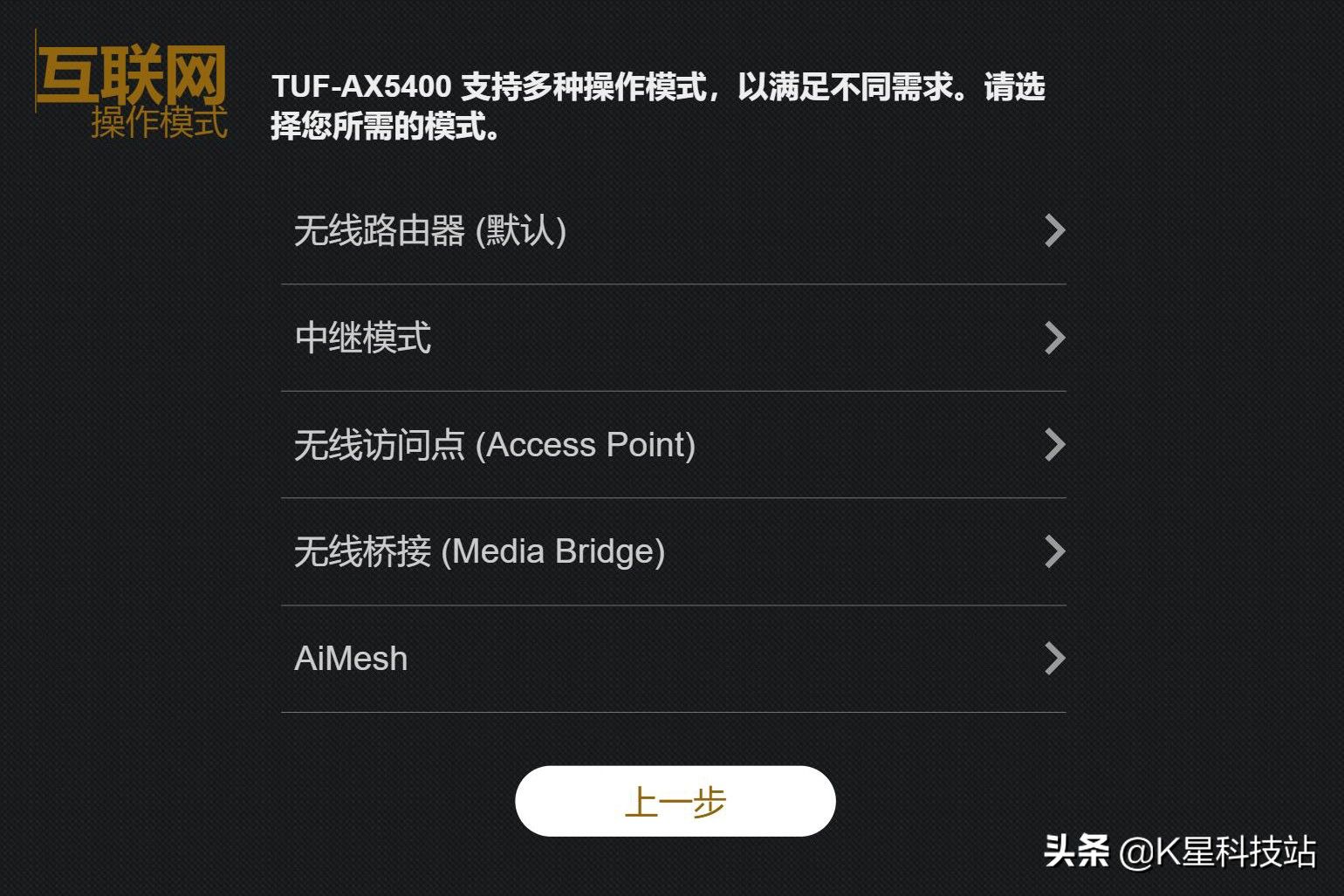
Task: Go back with the 上一步 button
Action: point(675,802)
